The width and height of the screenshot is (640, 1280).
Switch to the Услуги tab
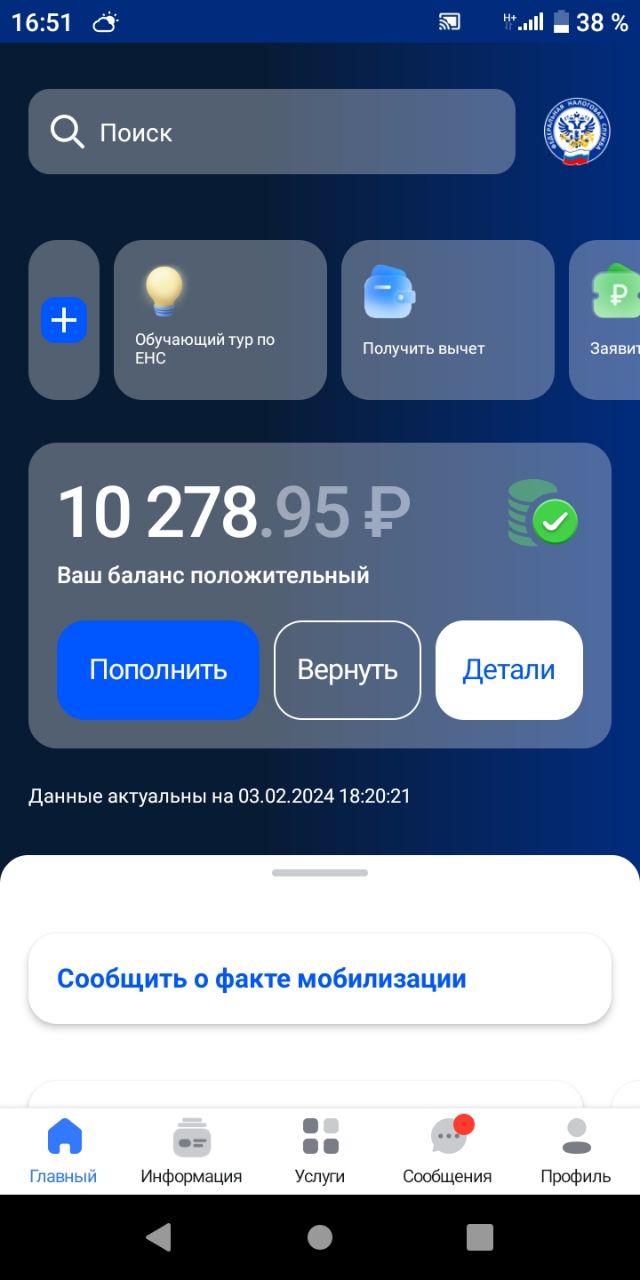pos(320,1150)
